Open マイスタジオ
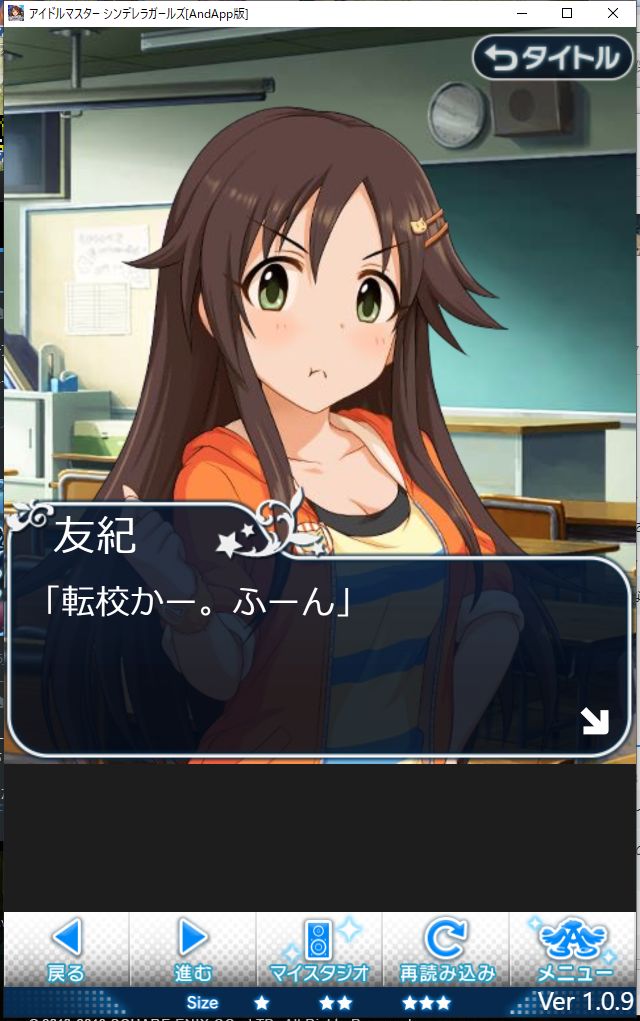 [320, 949]
